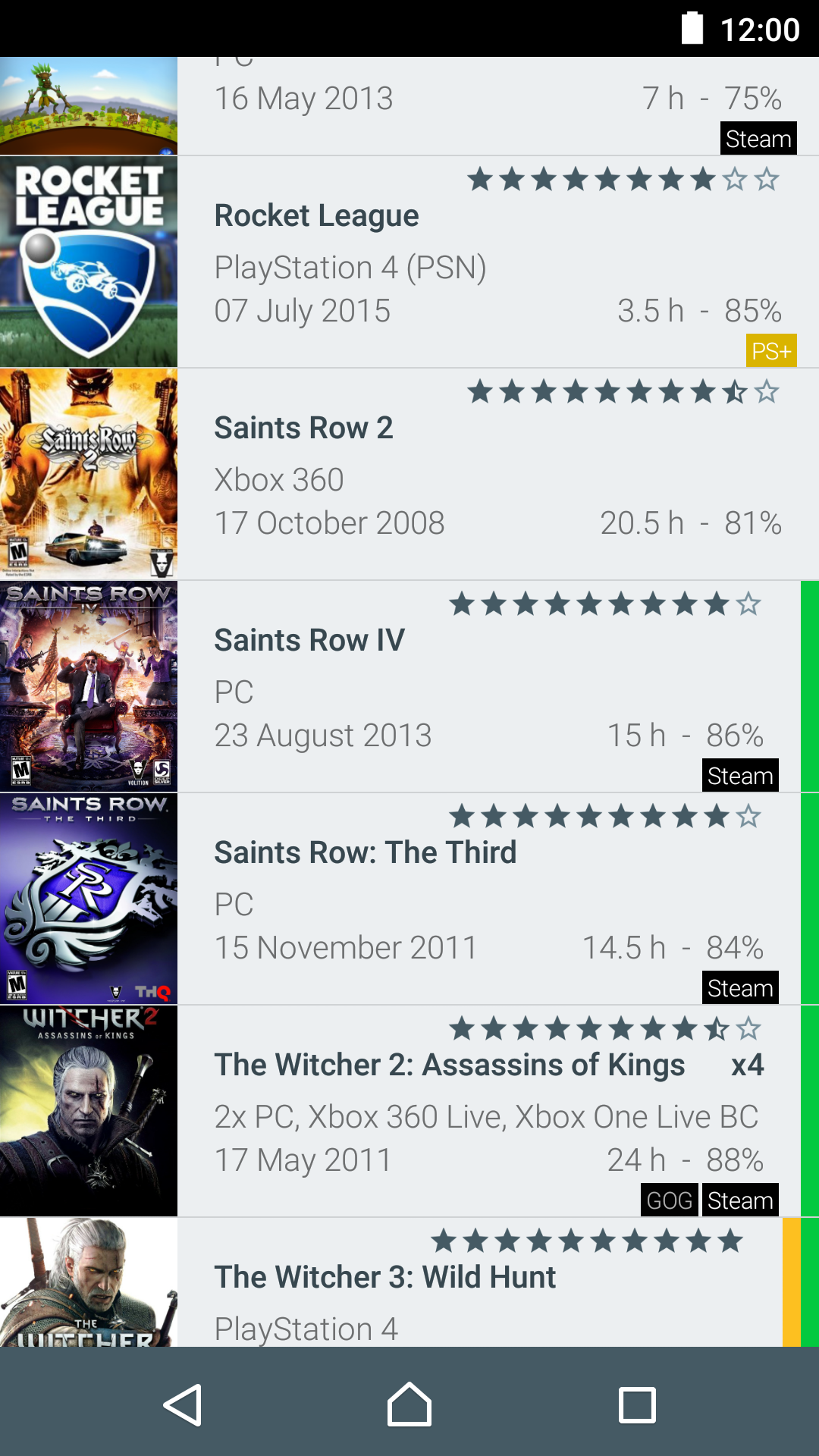
Task: Toggle the last empty star on Saints Row IV
Action: [750, 604]
